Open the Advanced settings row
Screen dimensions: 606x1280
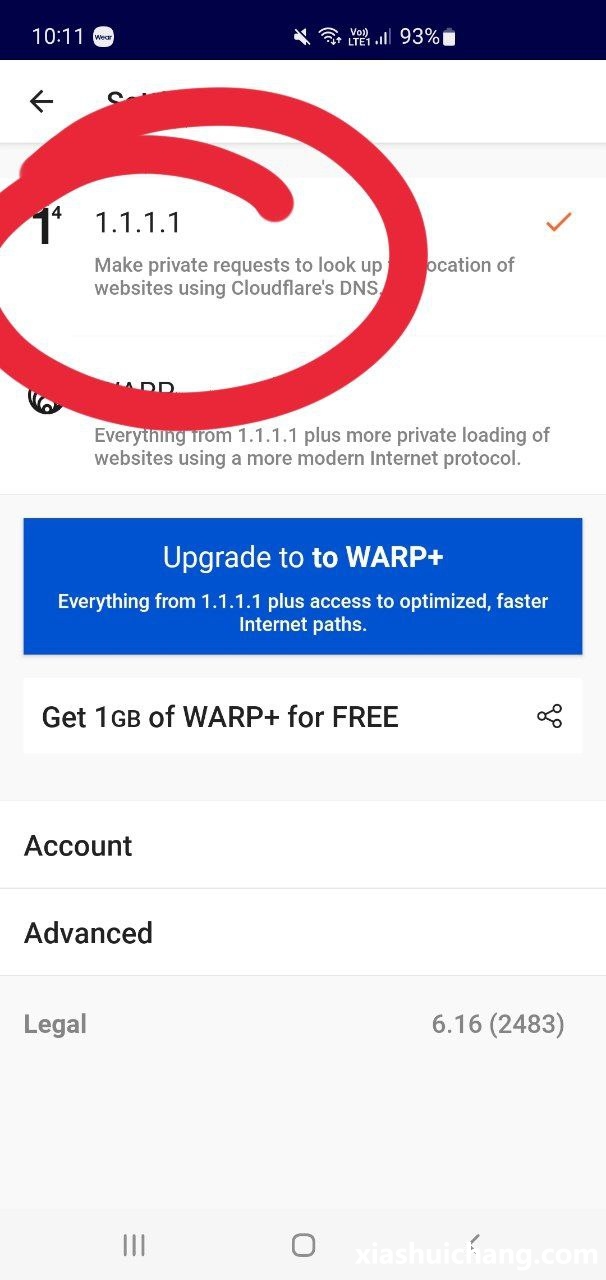tap(302, 932)
